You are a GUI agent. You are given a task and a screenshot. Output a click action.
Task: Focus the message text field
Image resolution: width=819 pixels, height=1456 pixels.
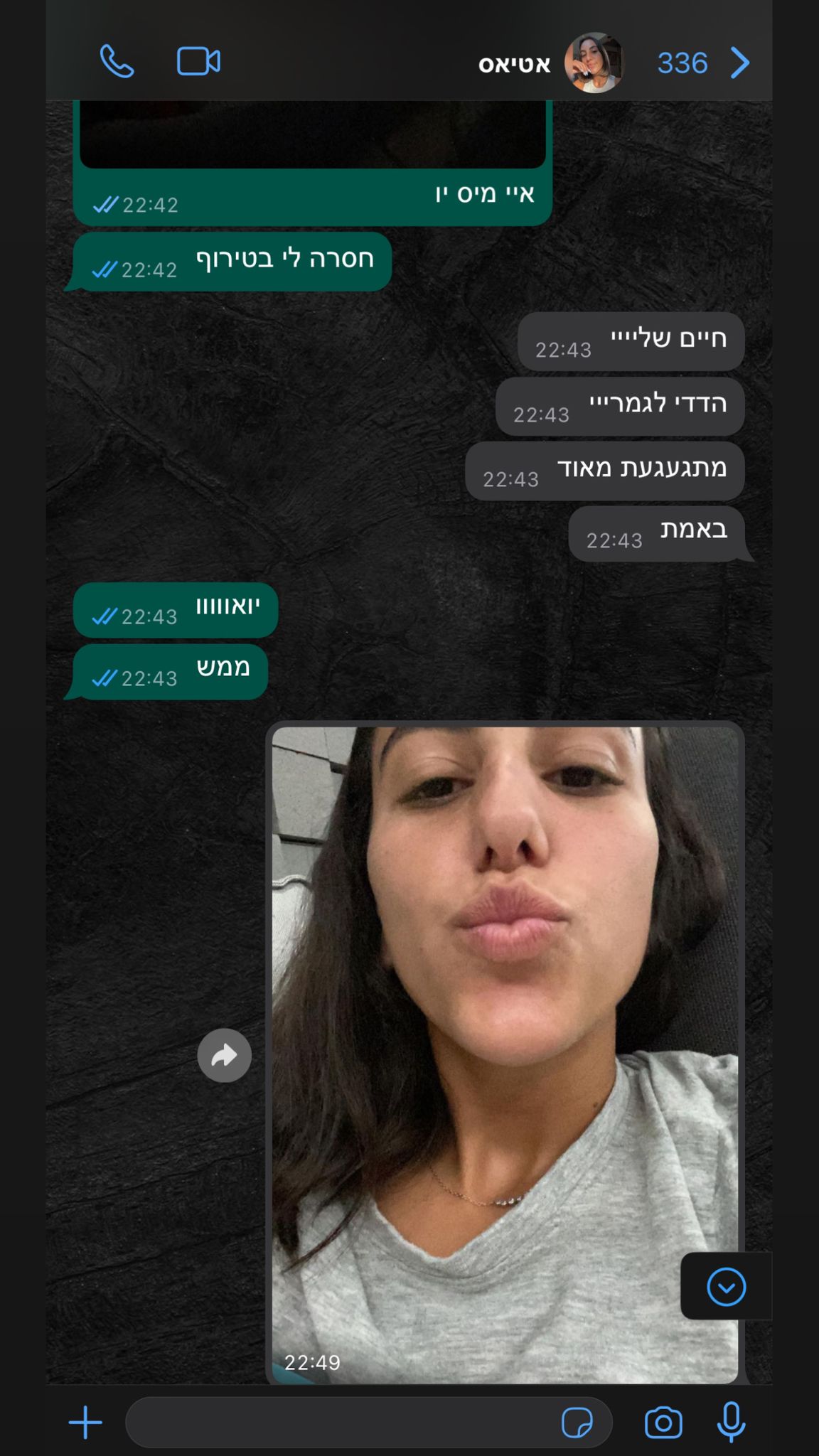coord(341,1423)
